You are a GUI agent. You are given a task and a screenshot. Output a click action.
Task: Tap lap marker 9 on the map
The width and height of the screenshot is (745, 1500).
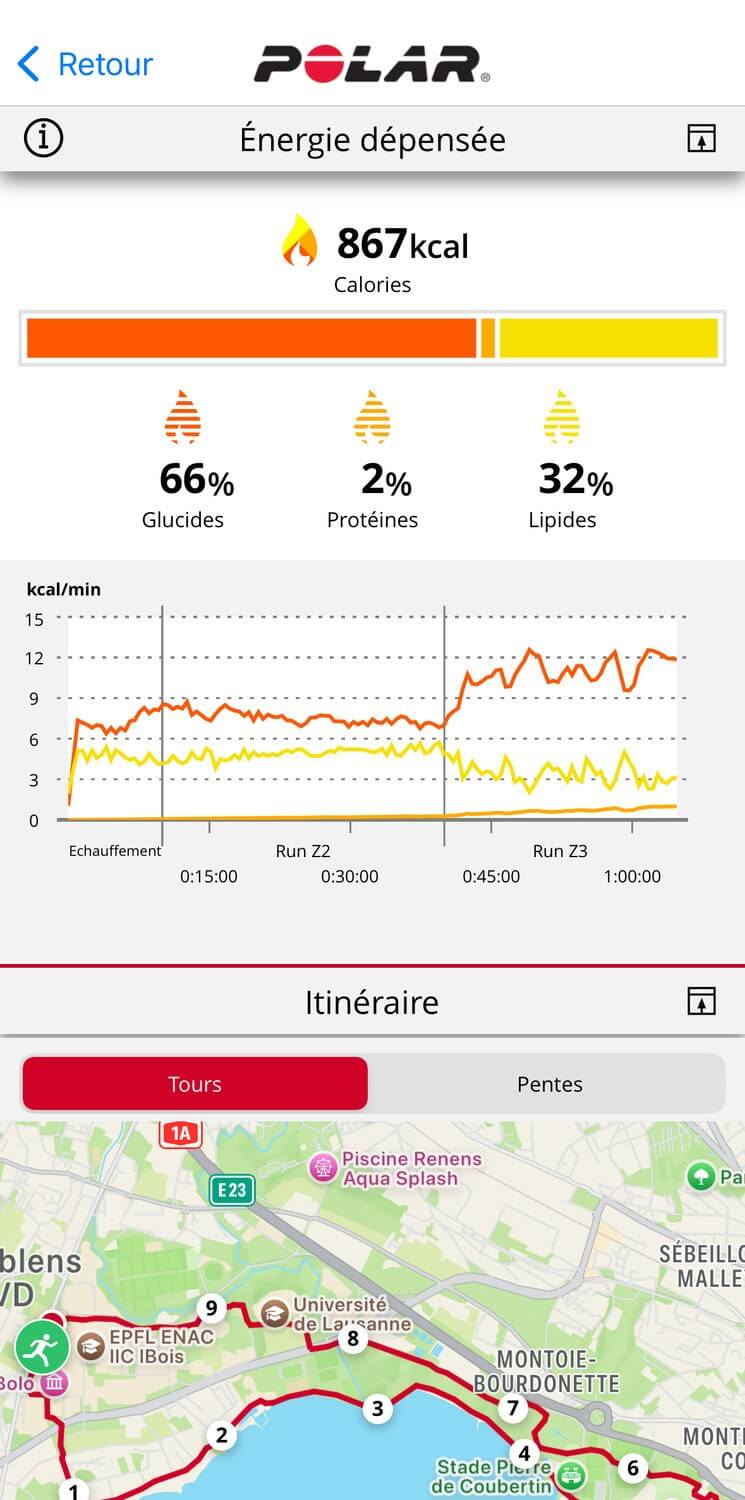tap(210, 1307)
